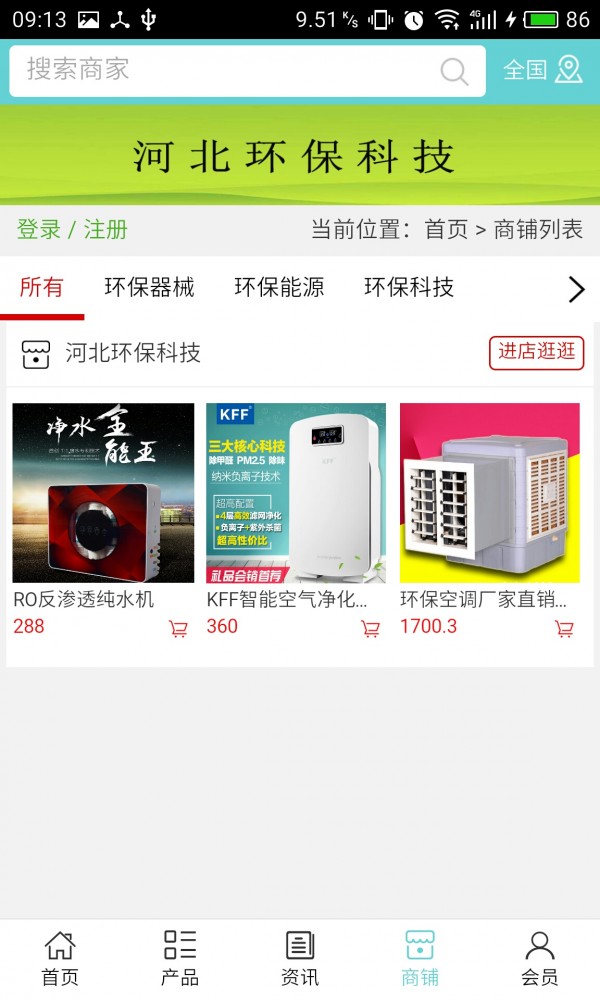Viewport: 600px width, 1000px height.
Task: Switch to the 环保科技 category tab
Action: [x=409, y=288]
